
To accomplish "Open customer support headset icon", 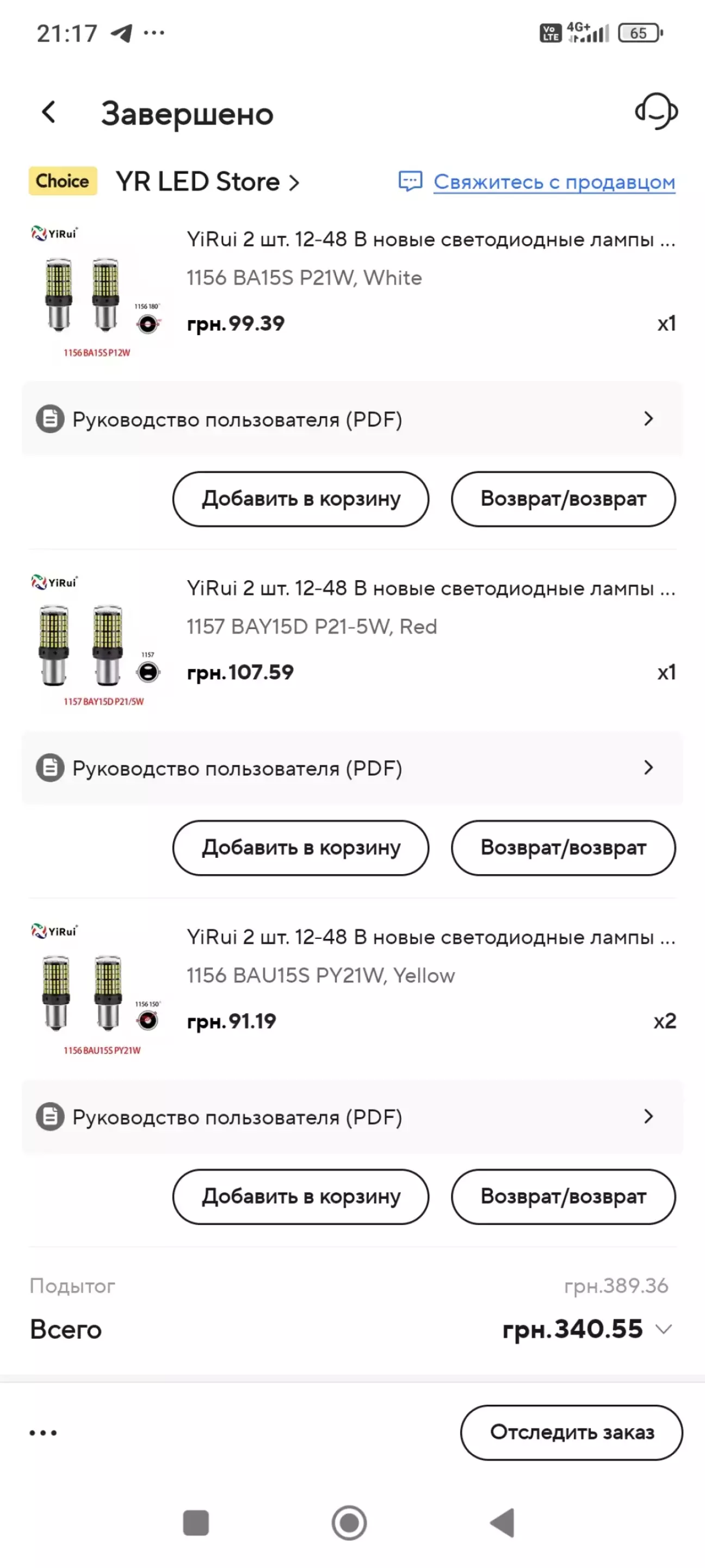I will click(655, 112).
